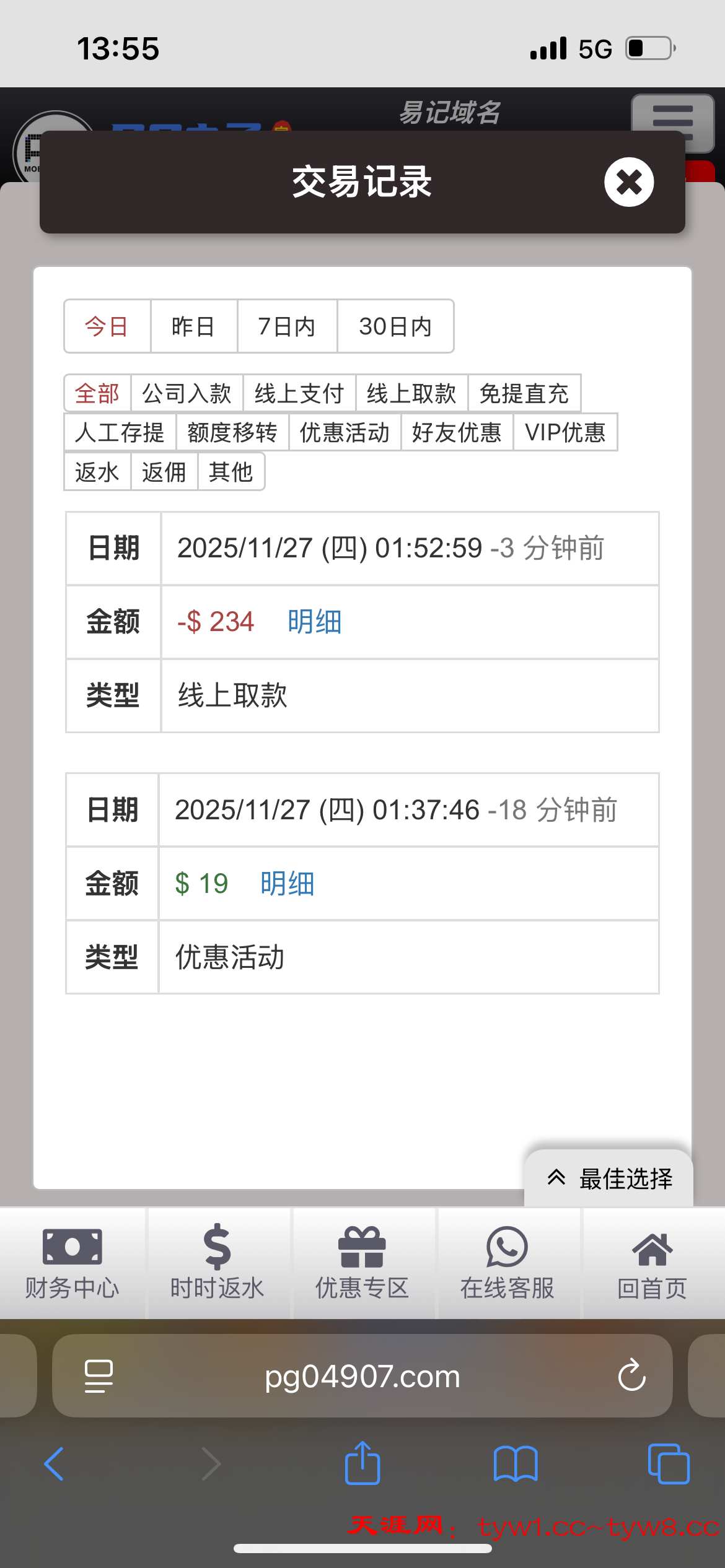Reload the page in Safari
The width and height of the screenshot is (725, 1568).
tap(631, 1375)
